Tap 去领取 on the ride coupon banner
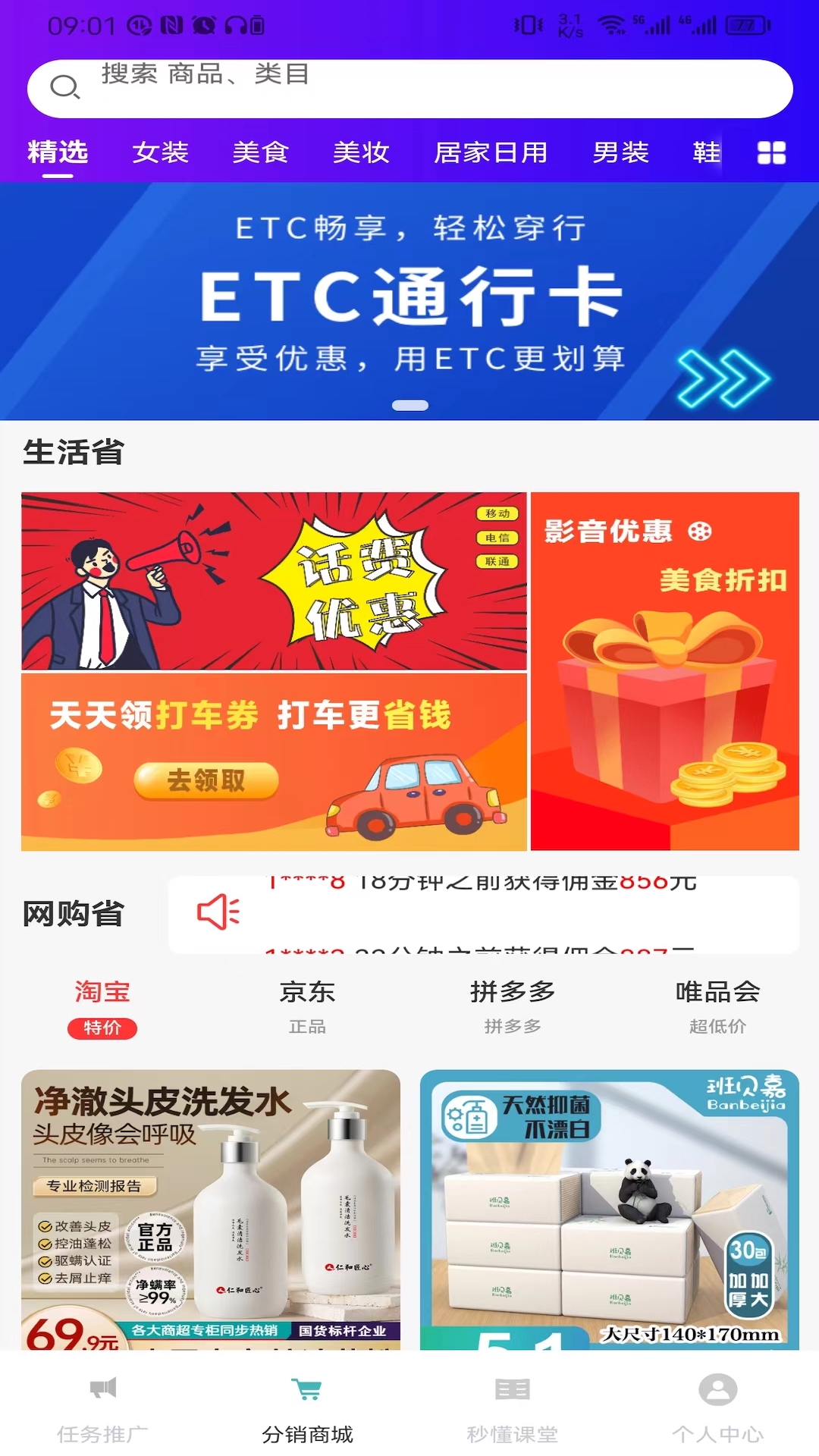This screenshot has height=1456, width=819. (206, 780)
